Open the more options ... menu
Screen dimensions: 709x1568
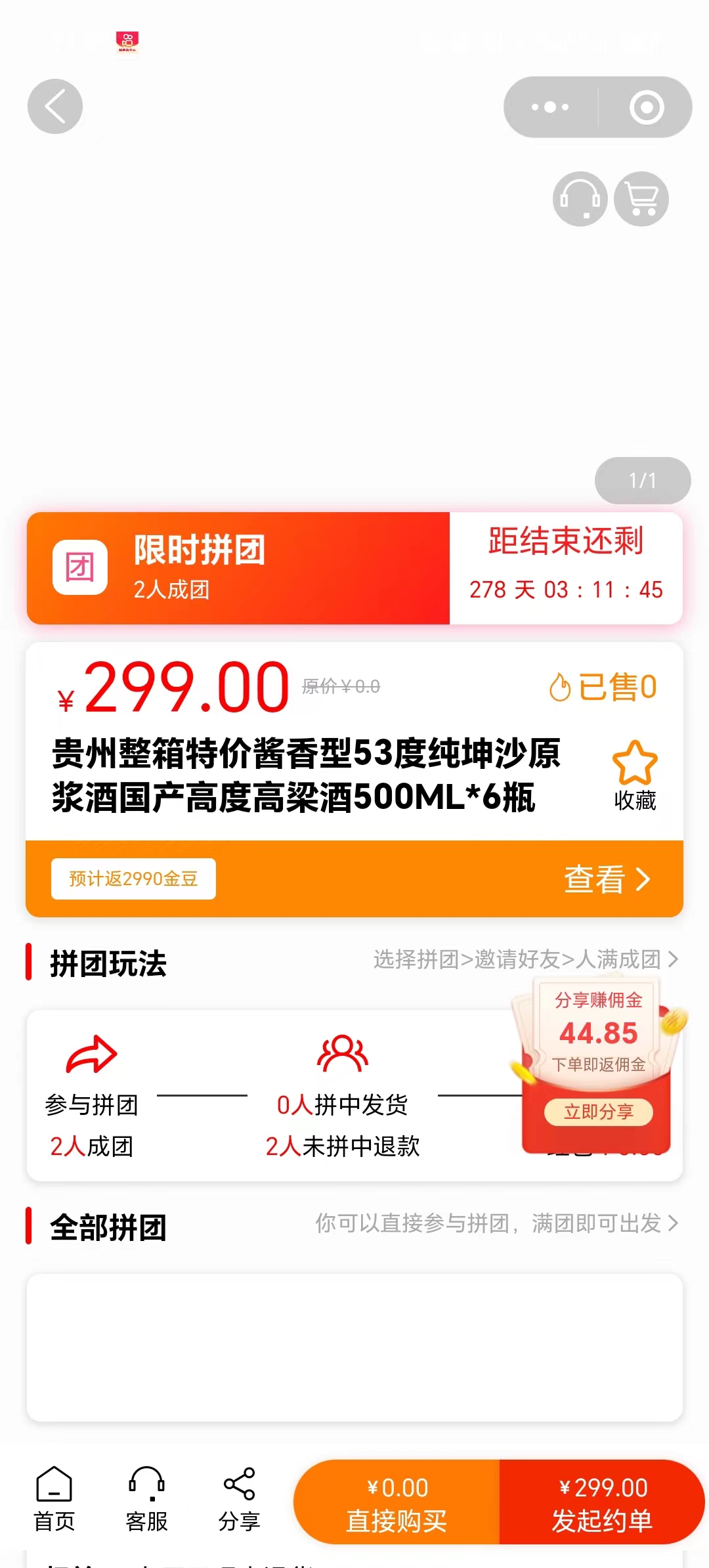coord(550,106)
